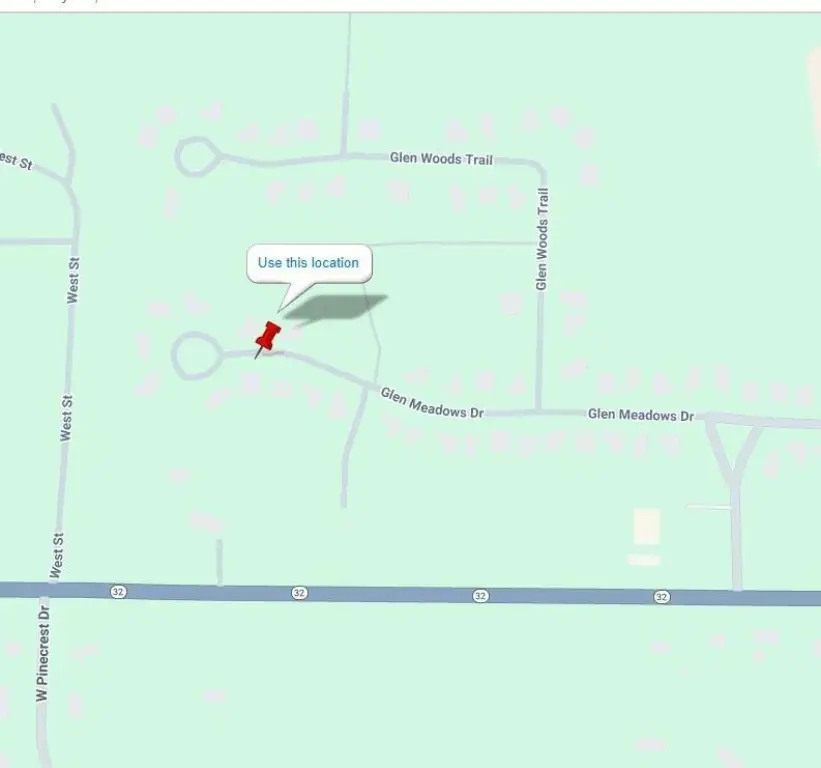Tap the red map pin marker
The width and height of the screenshot is (821, 768).
pyautogui.click(x=268, y=336)
